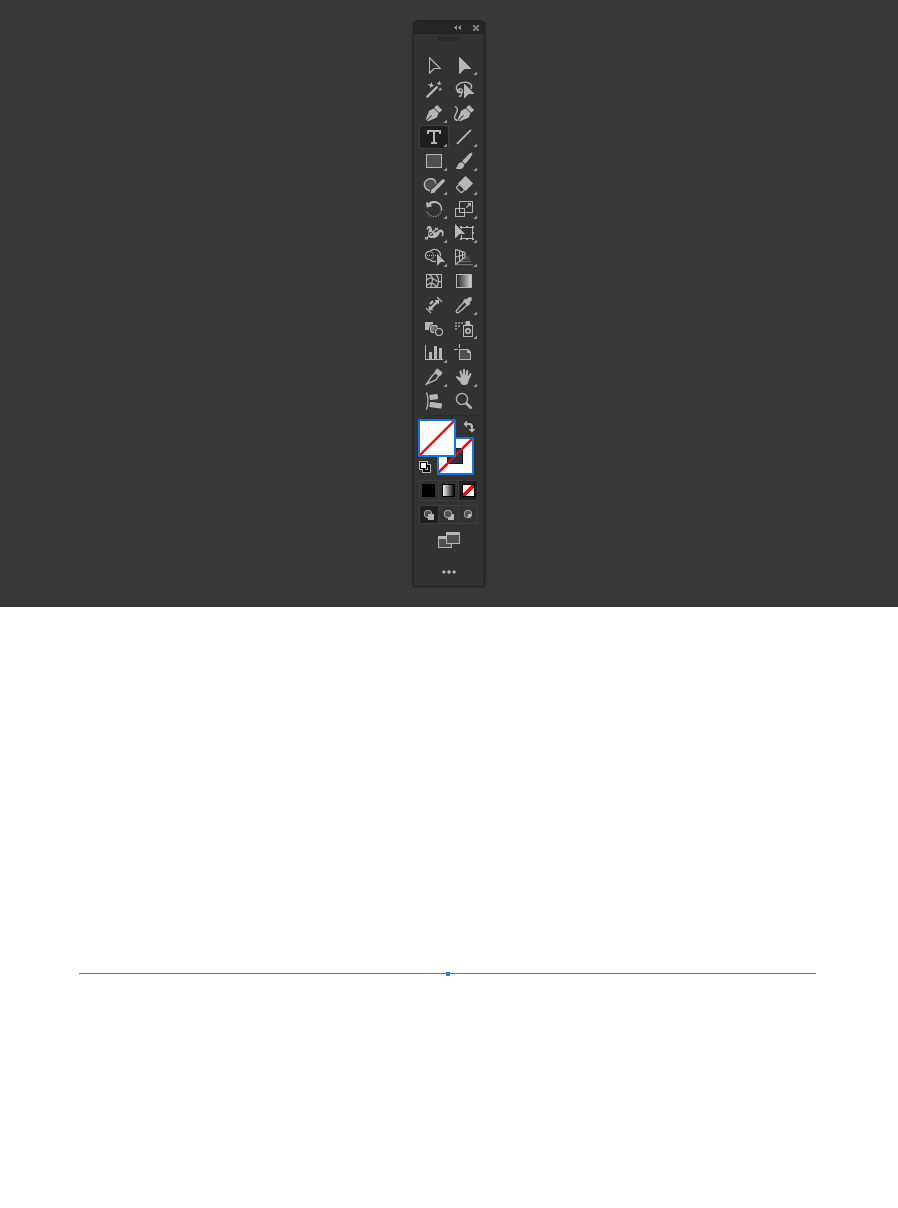Activate the Eraser tool
Screen dimensions: 898x1208
464,185
